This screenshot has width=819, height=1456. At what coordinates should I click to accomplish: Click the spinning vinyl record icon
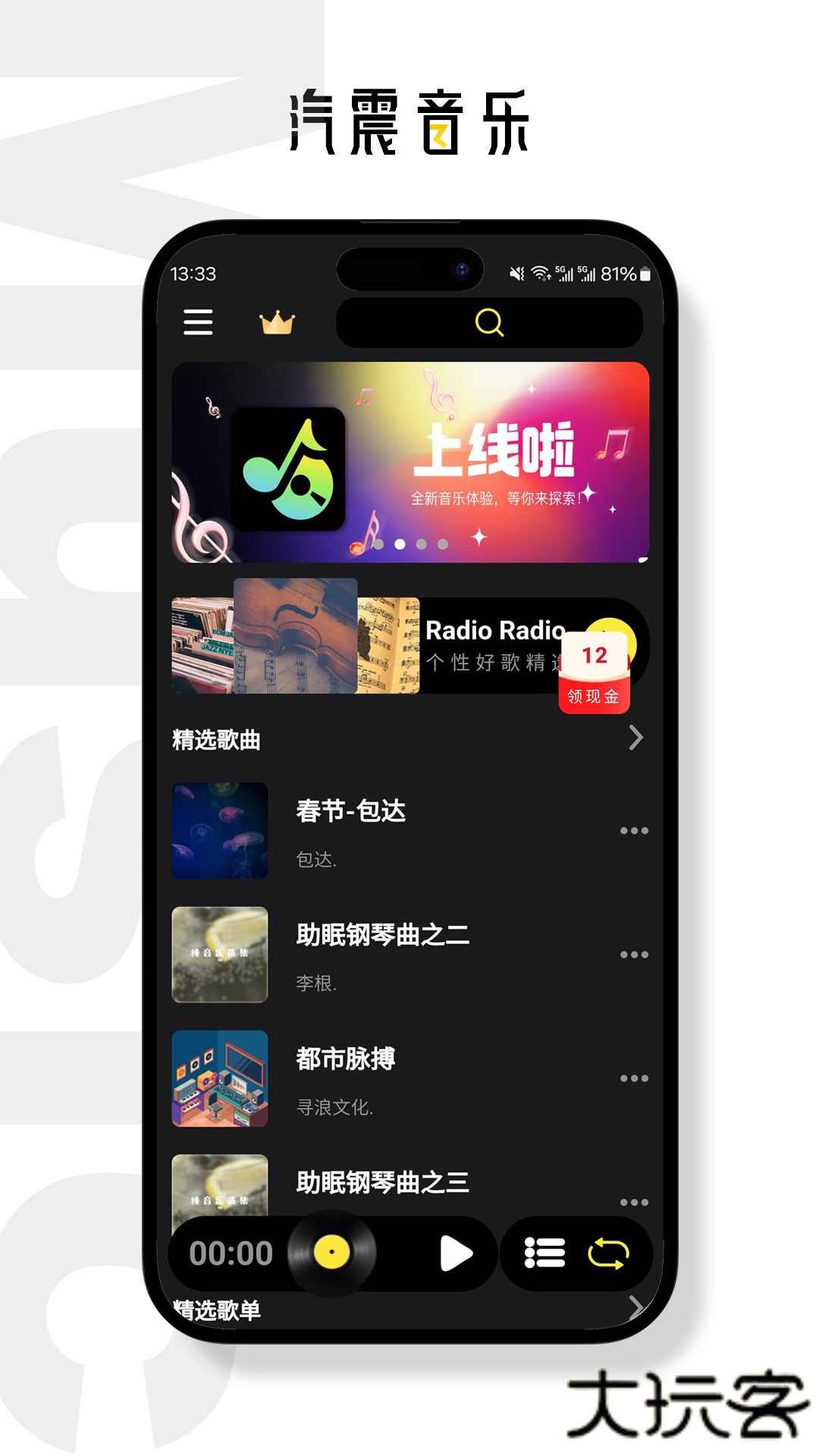coord(332,1253)
